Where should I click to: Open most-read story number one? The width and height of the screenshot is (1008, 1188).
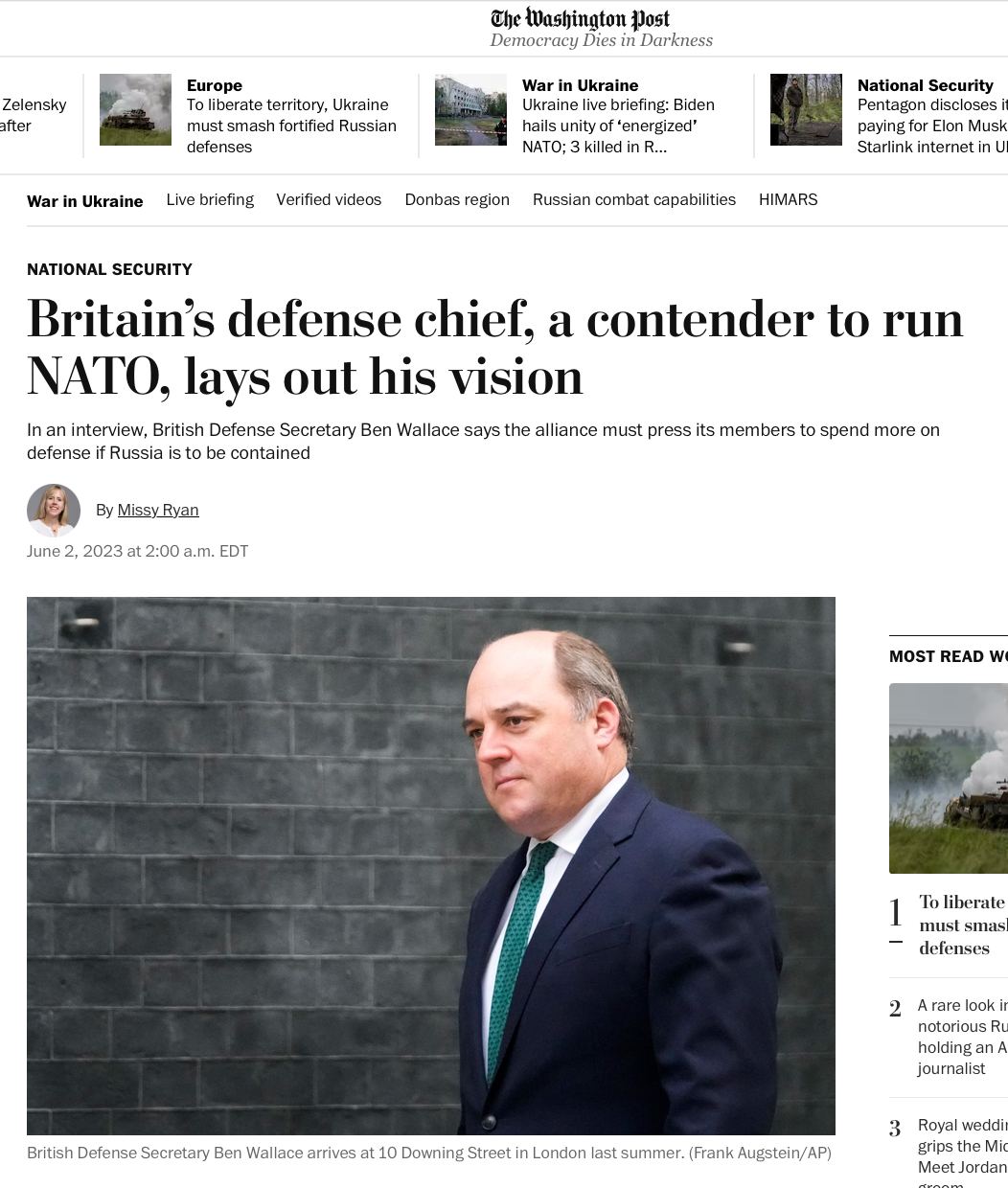961,925
